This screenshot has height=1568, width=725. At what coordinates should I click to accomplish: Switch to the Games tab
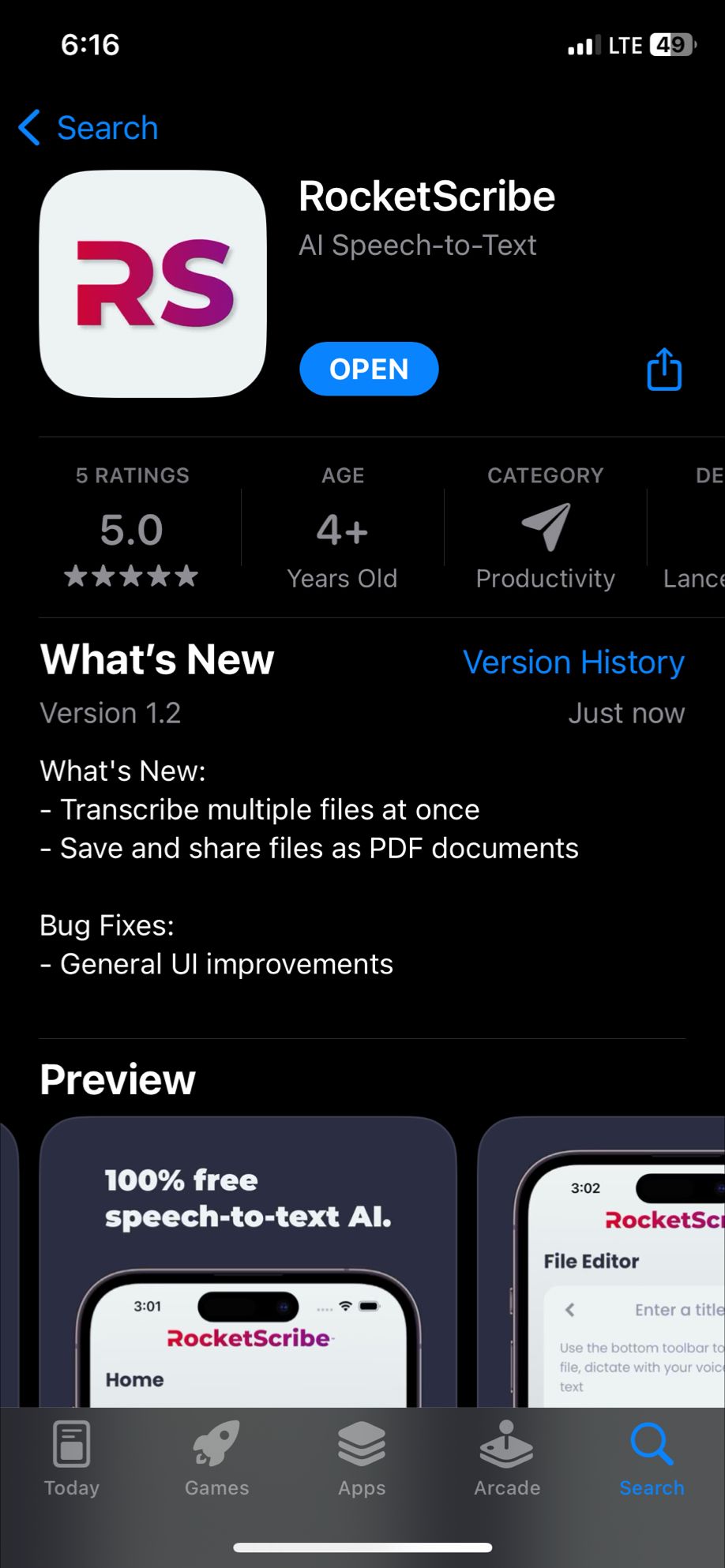216,1459
